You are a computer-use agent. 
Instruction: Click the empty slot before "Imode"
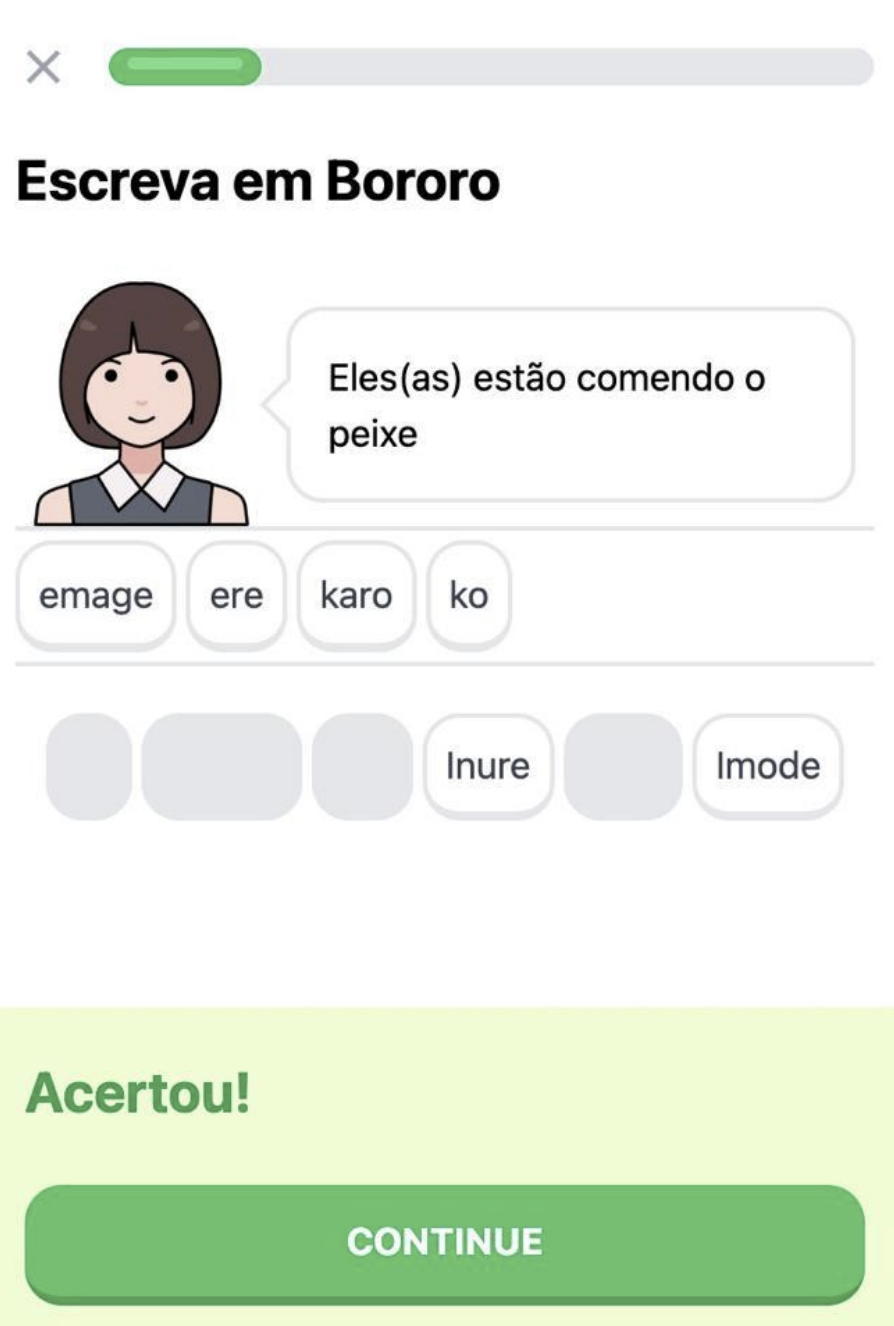625,765
